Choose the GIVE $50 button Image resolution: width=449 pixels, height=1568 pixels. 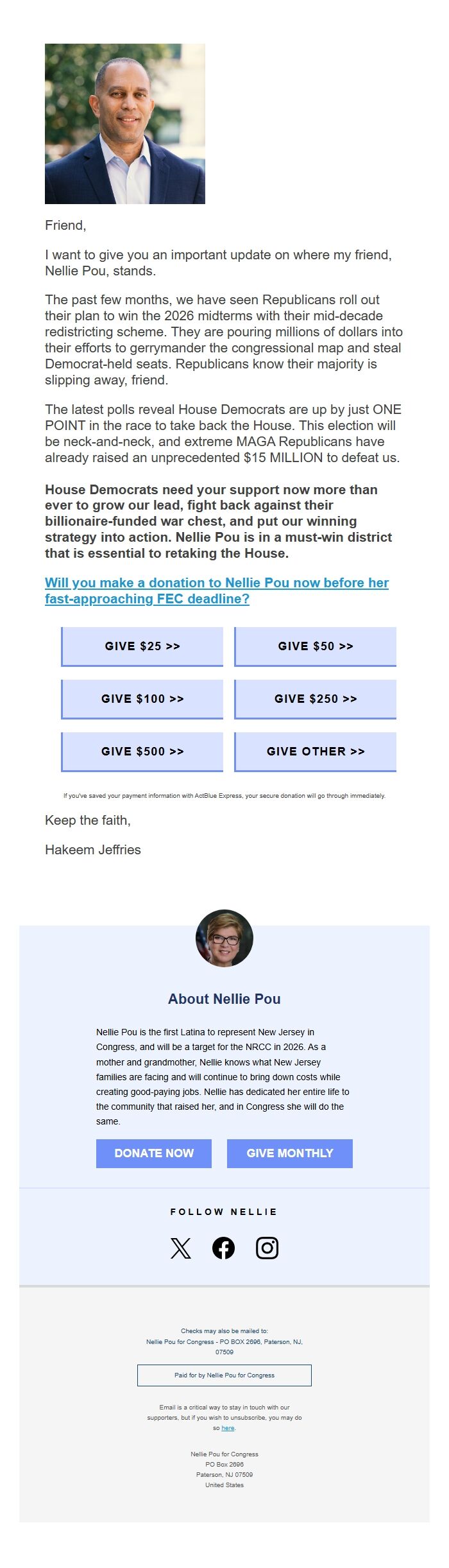pos(316,646)
